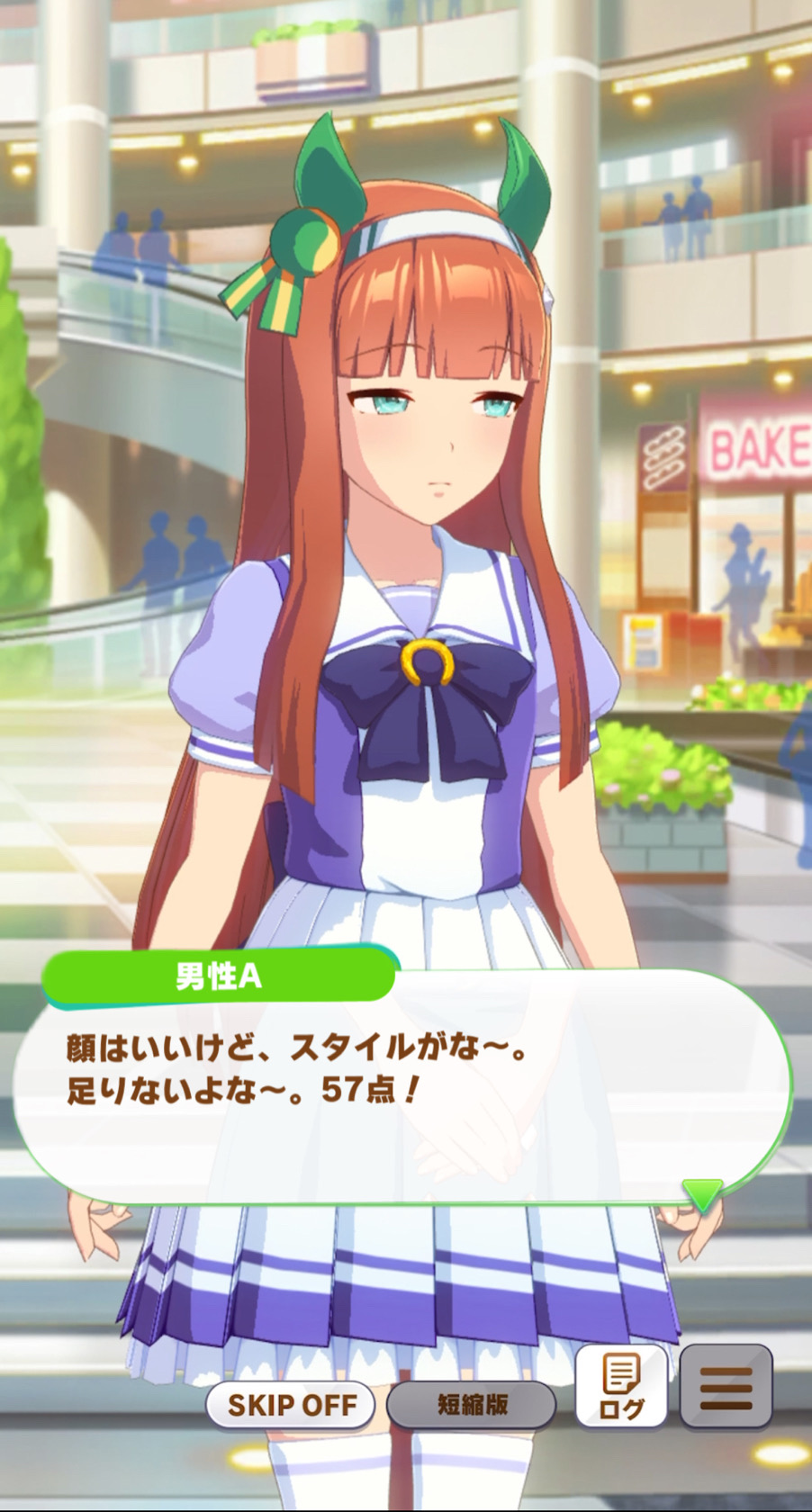Switch to the 短縮版 shortened version

(x=473, y=1405)
